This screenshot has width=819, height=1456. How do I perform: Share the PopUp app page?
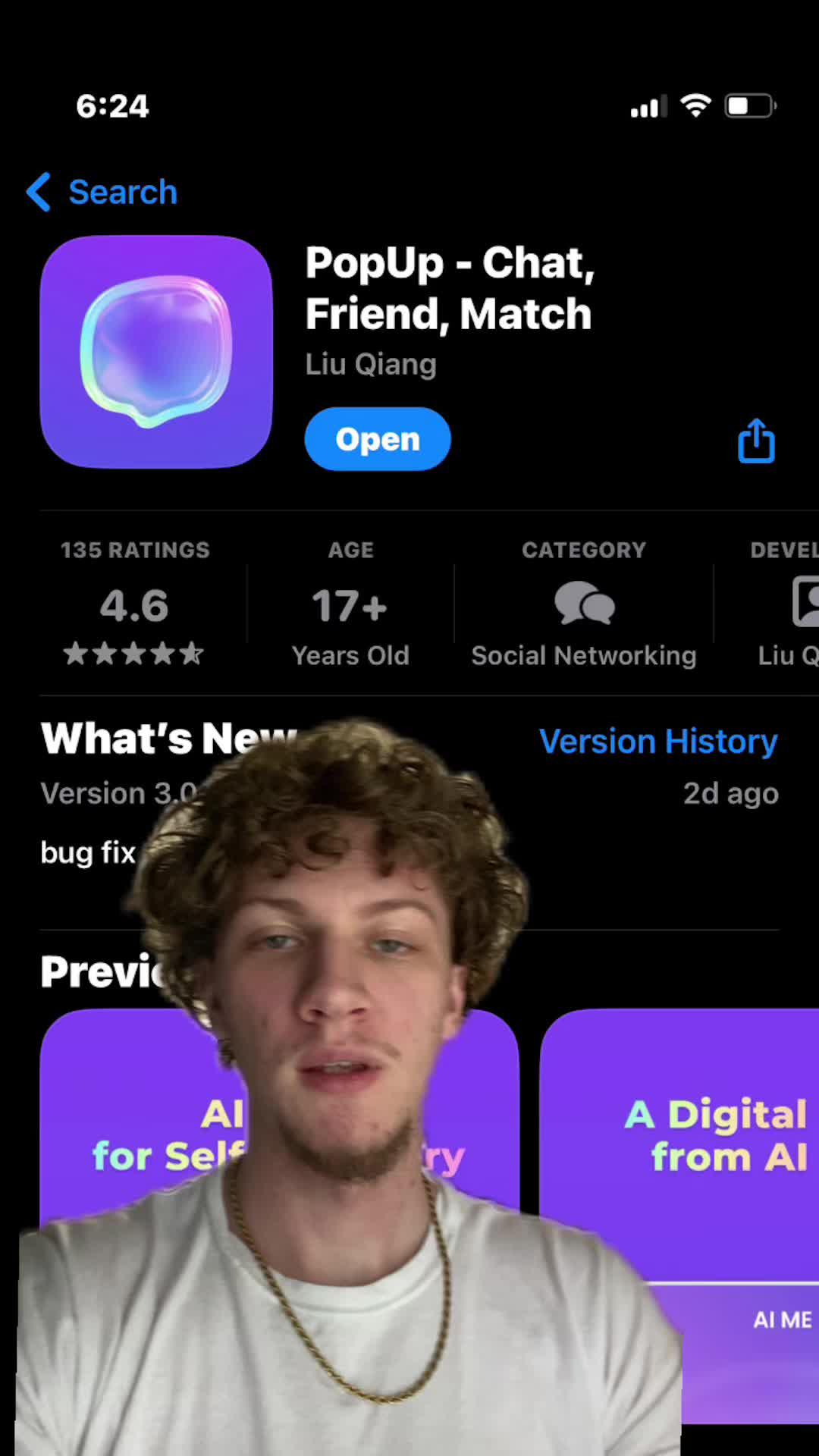pos(756,441)
